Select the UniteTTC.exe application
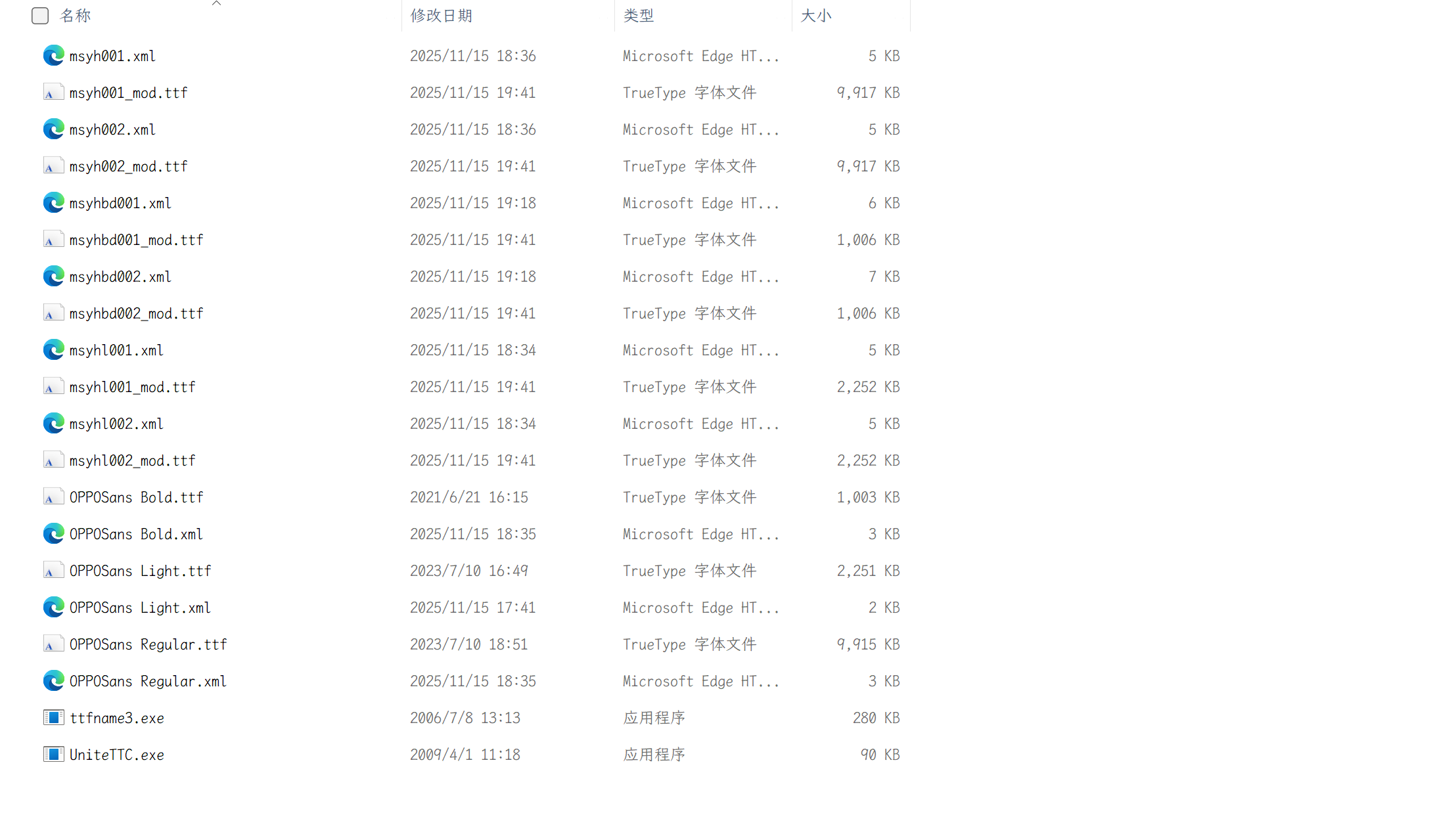This screenshot has width=1435, height=840. [117, 755]
